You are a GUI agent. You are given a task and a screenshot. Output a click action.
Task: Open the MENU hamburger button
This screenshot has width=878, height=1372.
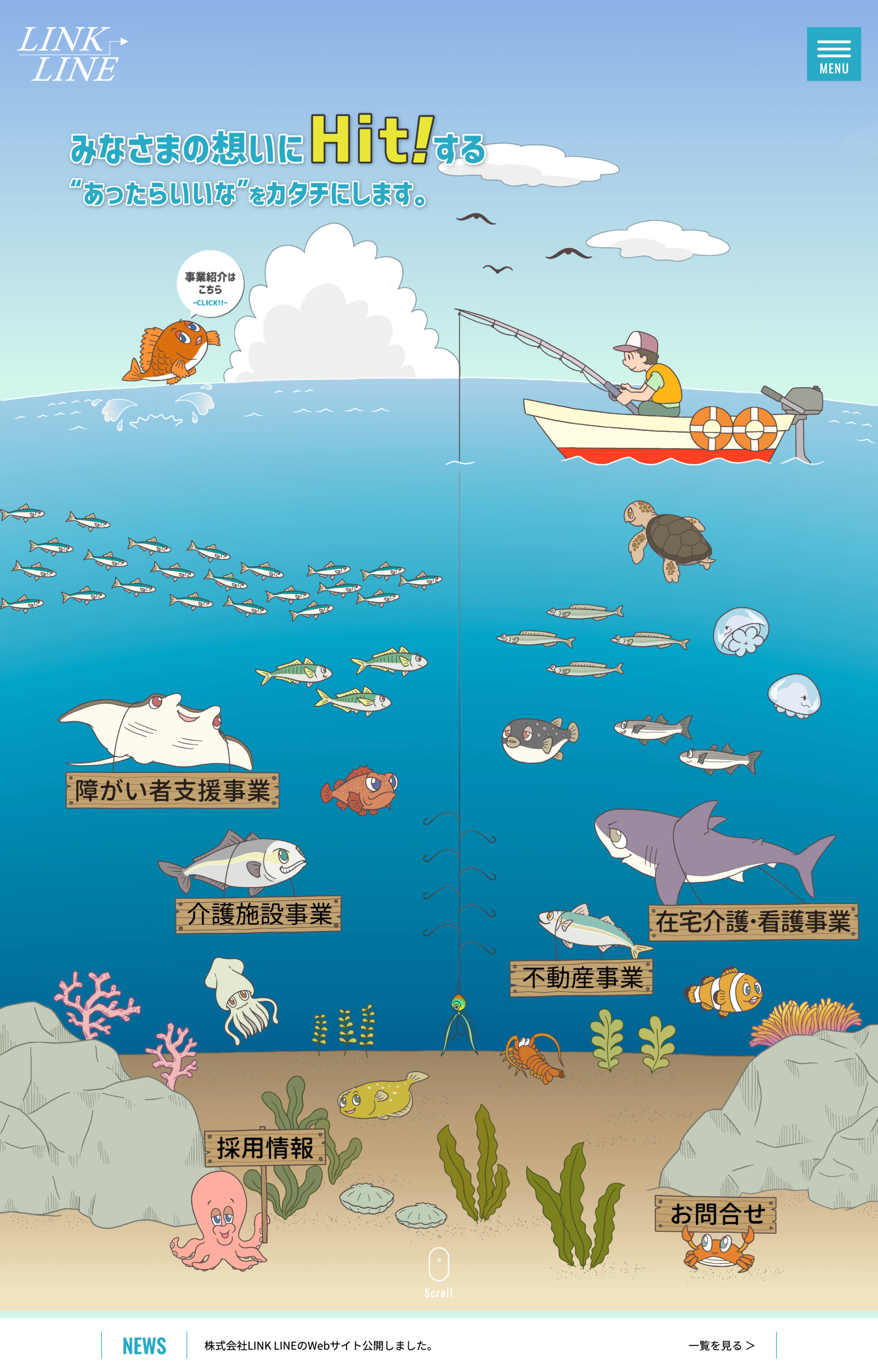833,54
